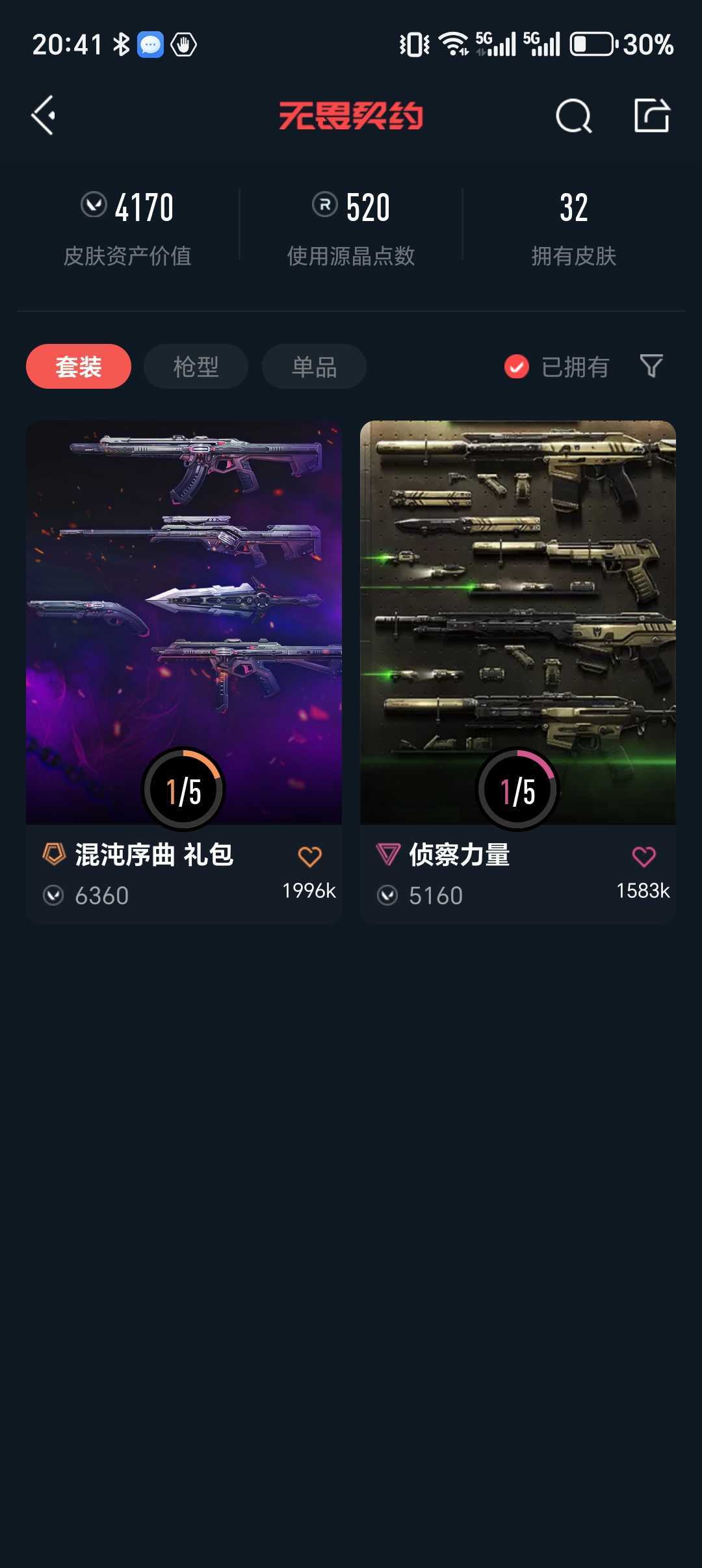Share this skin collection page
This screenshot has width=702, height=1568.
pos(651,116)
